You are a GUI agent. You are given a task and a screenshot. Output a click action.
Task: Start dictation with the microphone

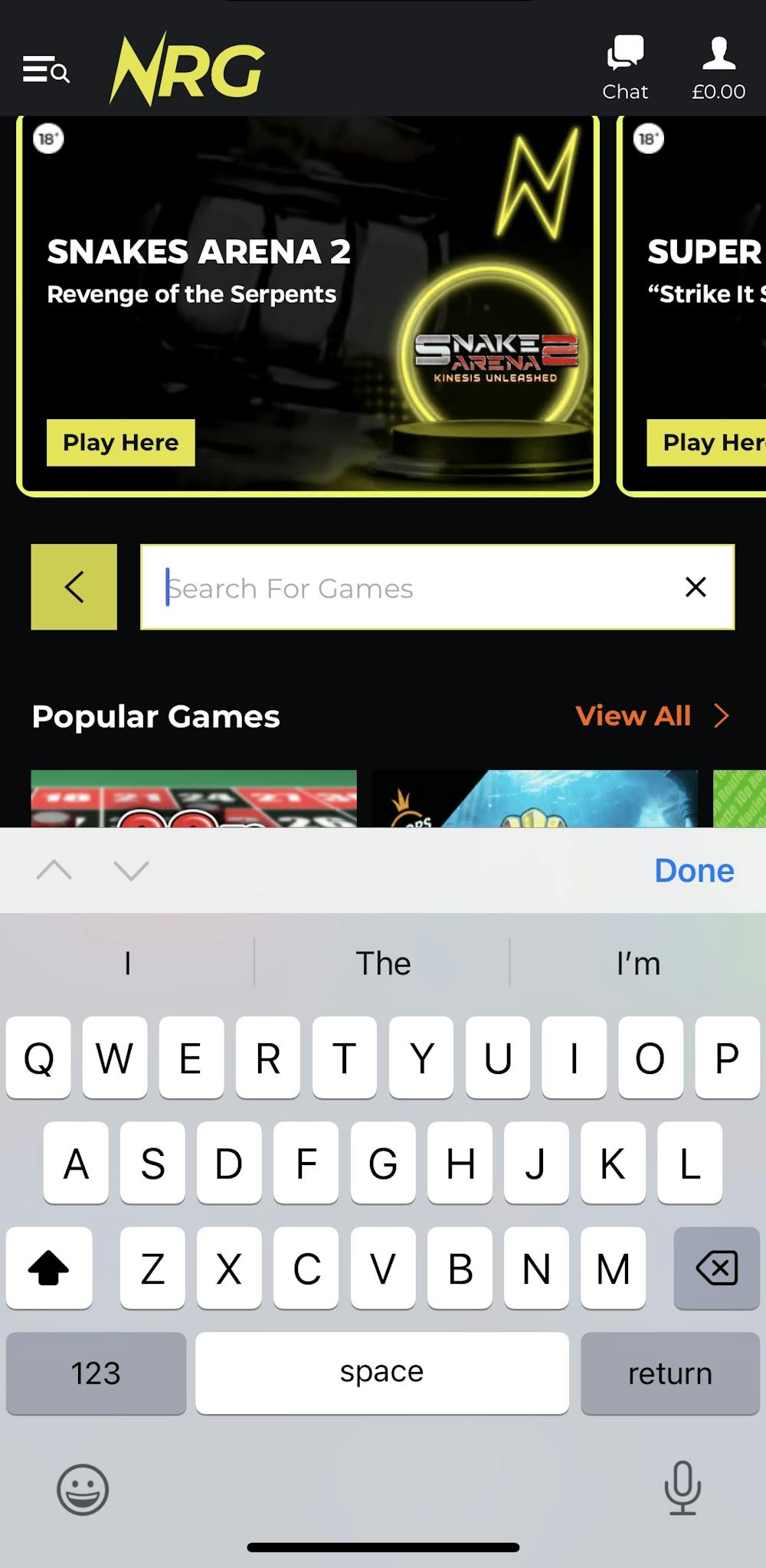[x=682, y=1488]
